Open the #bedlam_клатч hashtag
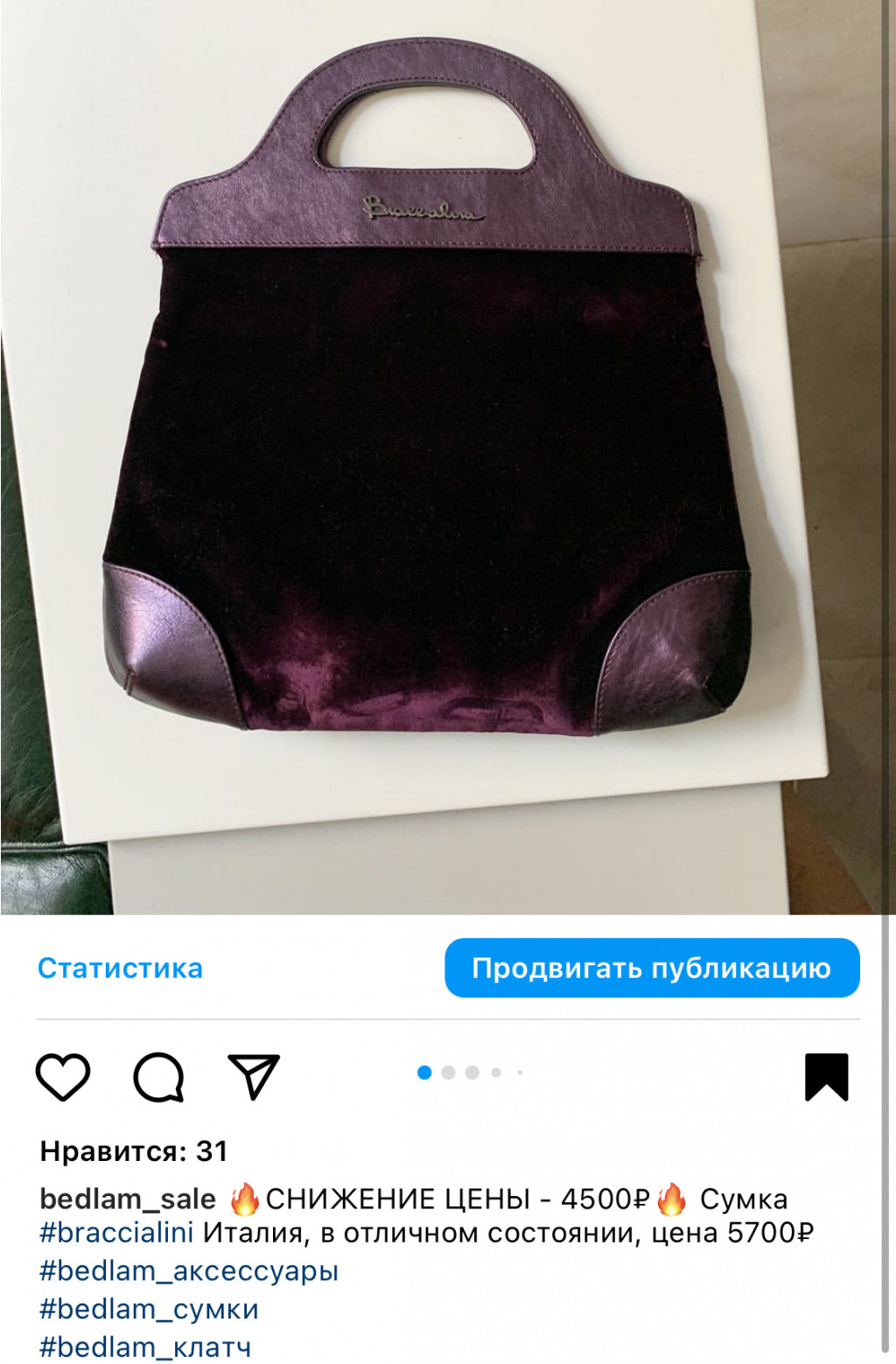The height and width of the screenshot is (1364, 896). [x=145, y=1347]
